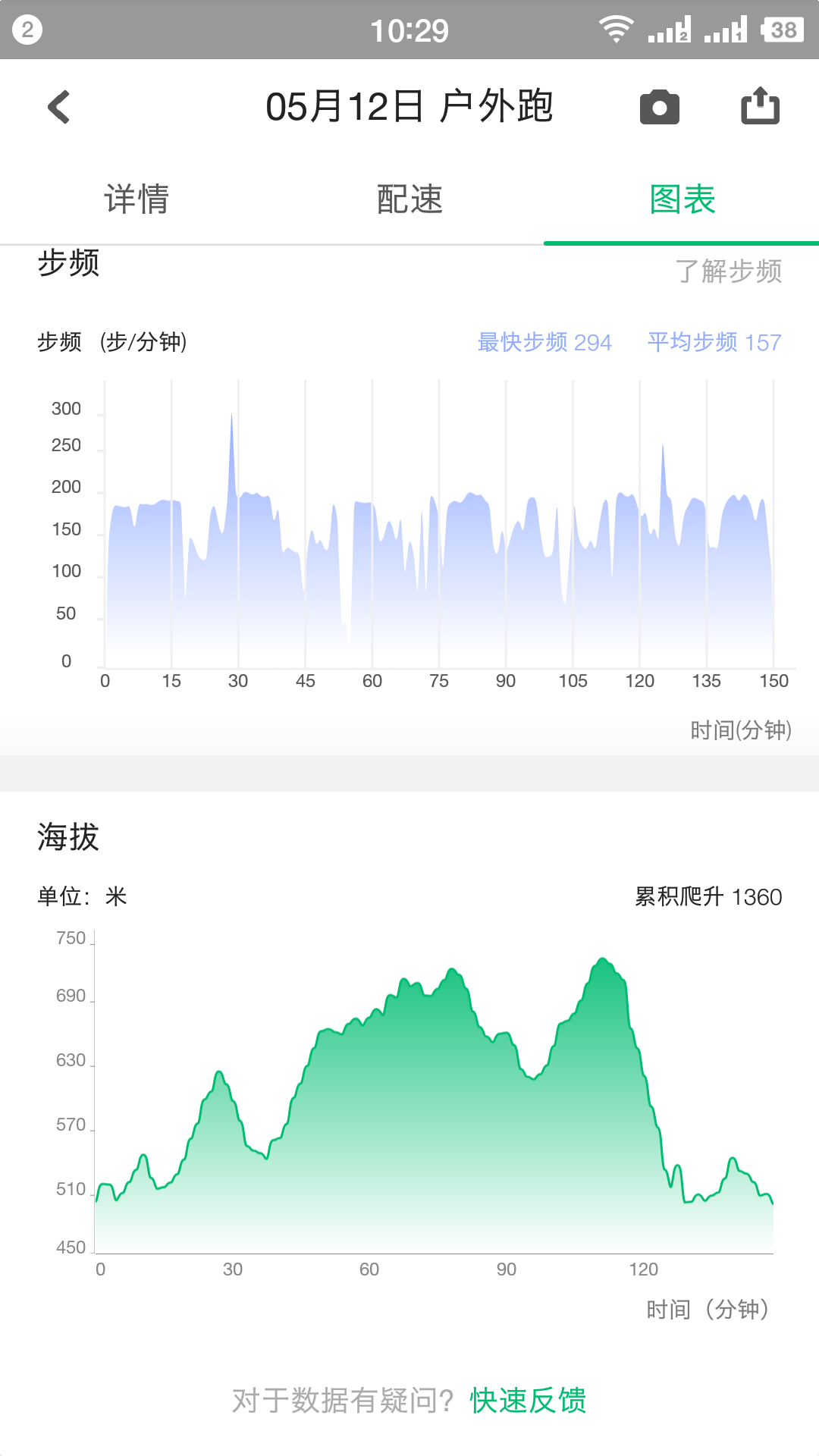Tap the 平均步频 157 statistic
The image size is (819, 1456).
point(714,341)
